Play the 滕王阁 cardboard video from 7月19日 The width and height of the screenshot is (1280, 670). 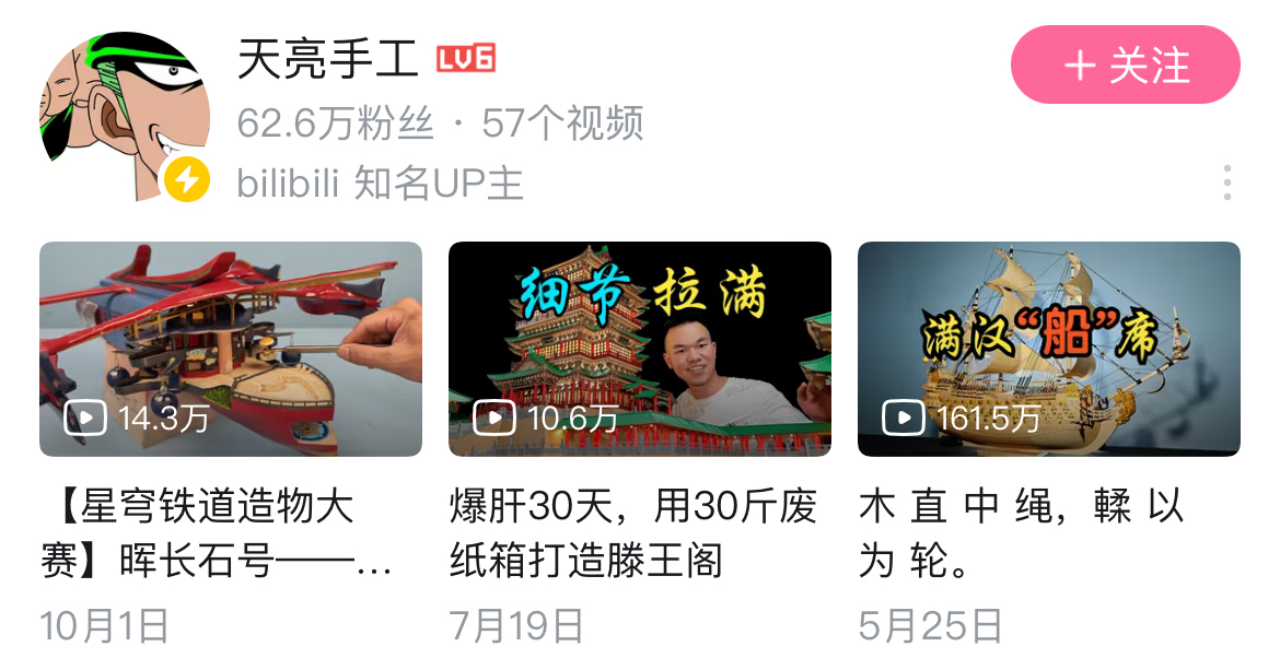(639, 349)
